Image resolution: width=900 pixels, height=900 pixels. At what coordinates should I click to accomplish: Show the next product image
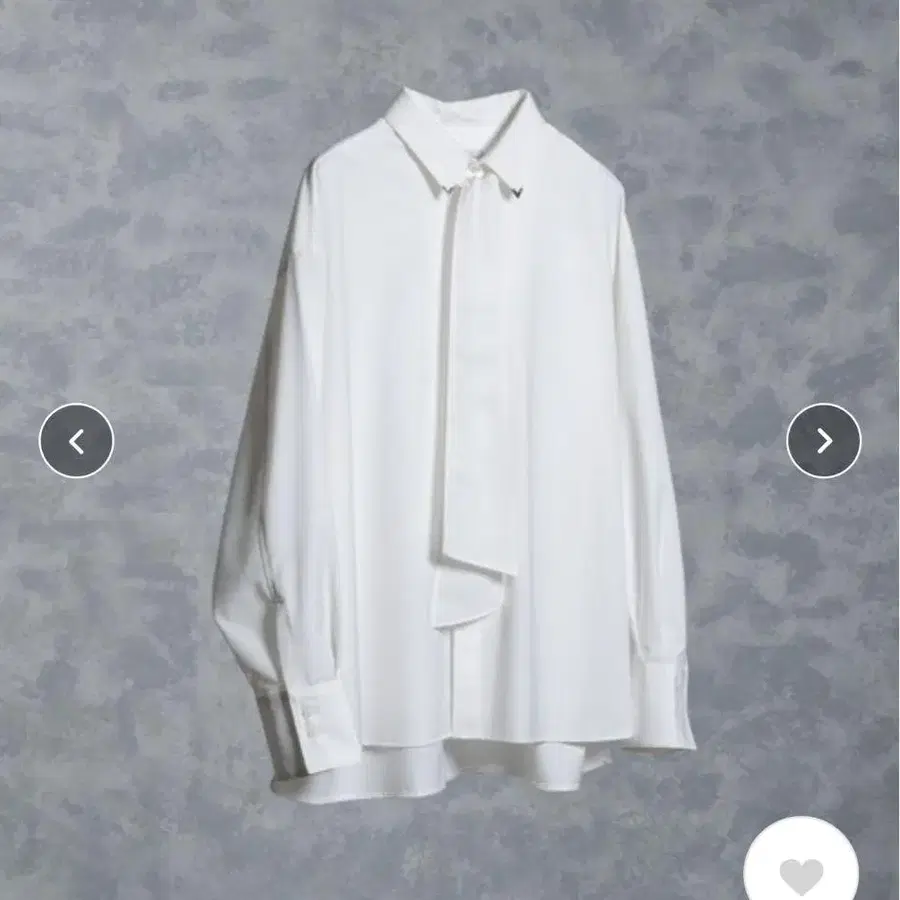pyautogui.click(x=823, y=440)
